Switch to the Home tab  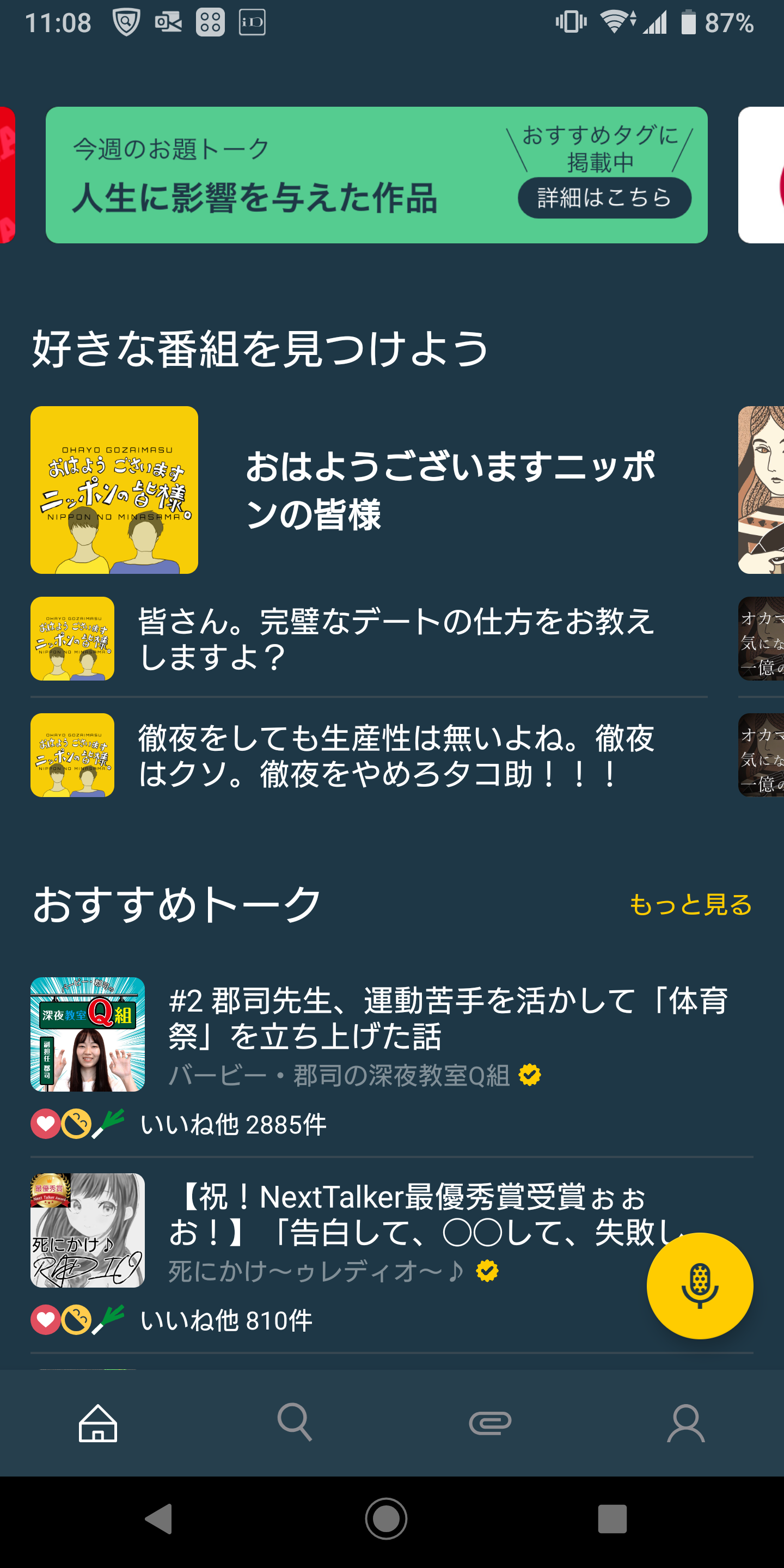(98, 1423)
